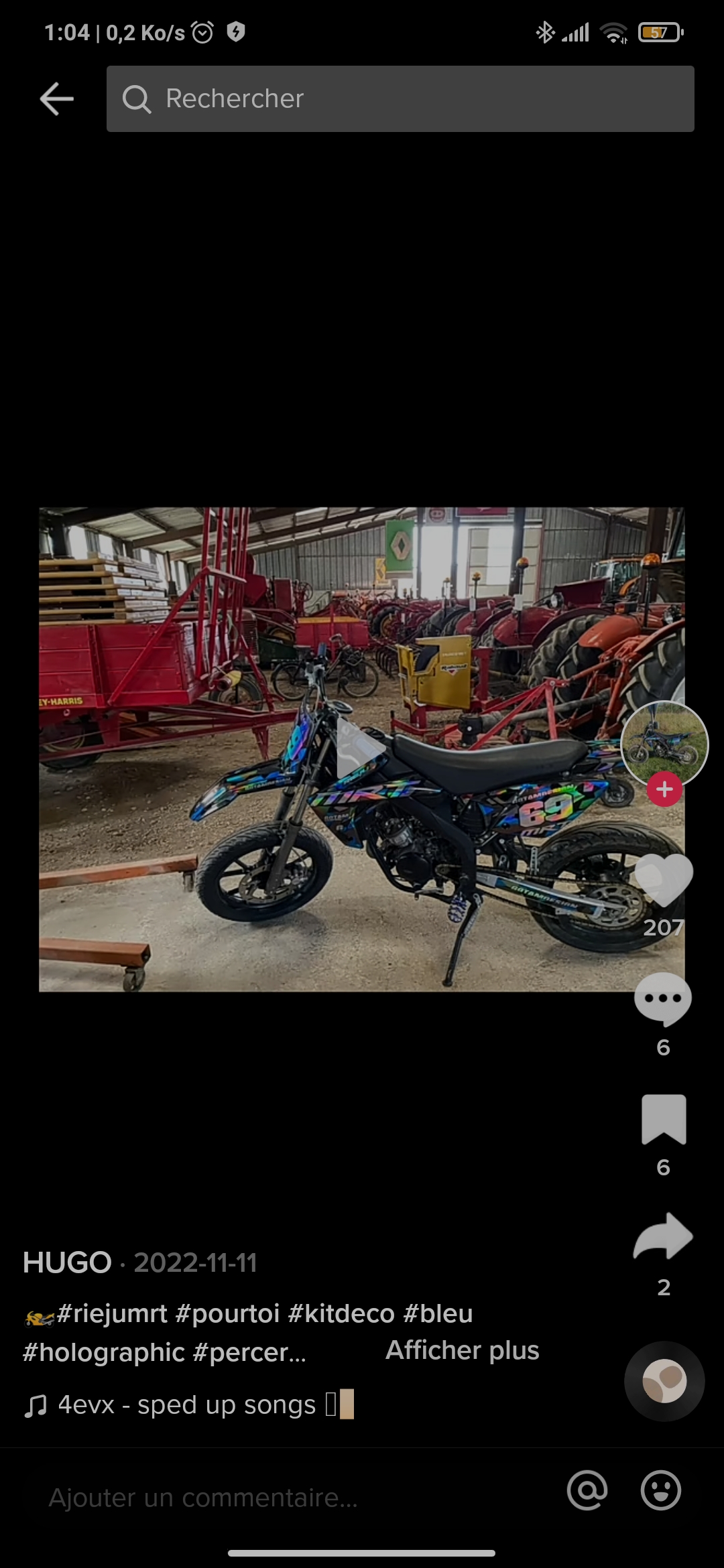The width and height of the screenshot is (724, 1568).
Task: Follow the creator with the red plus
Action: click(x=664, y=789)
